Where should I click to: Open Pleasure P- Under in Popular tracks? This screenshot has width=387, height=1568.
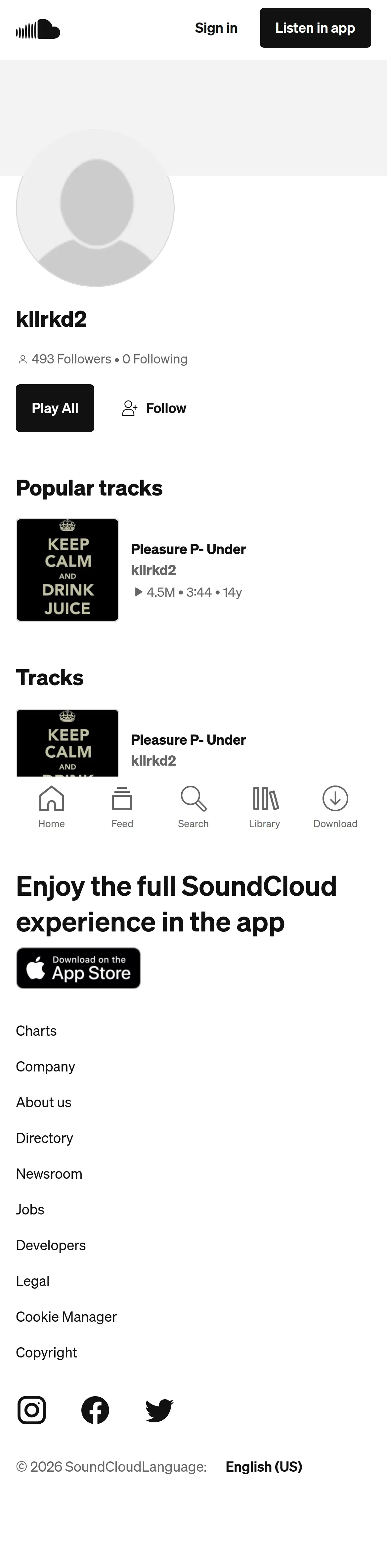pyautogui.click(x=188, y=549)
